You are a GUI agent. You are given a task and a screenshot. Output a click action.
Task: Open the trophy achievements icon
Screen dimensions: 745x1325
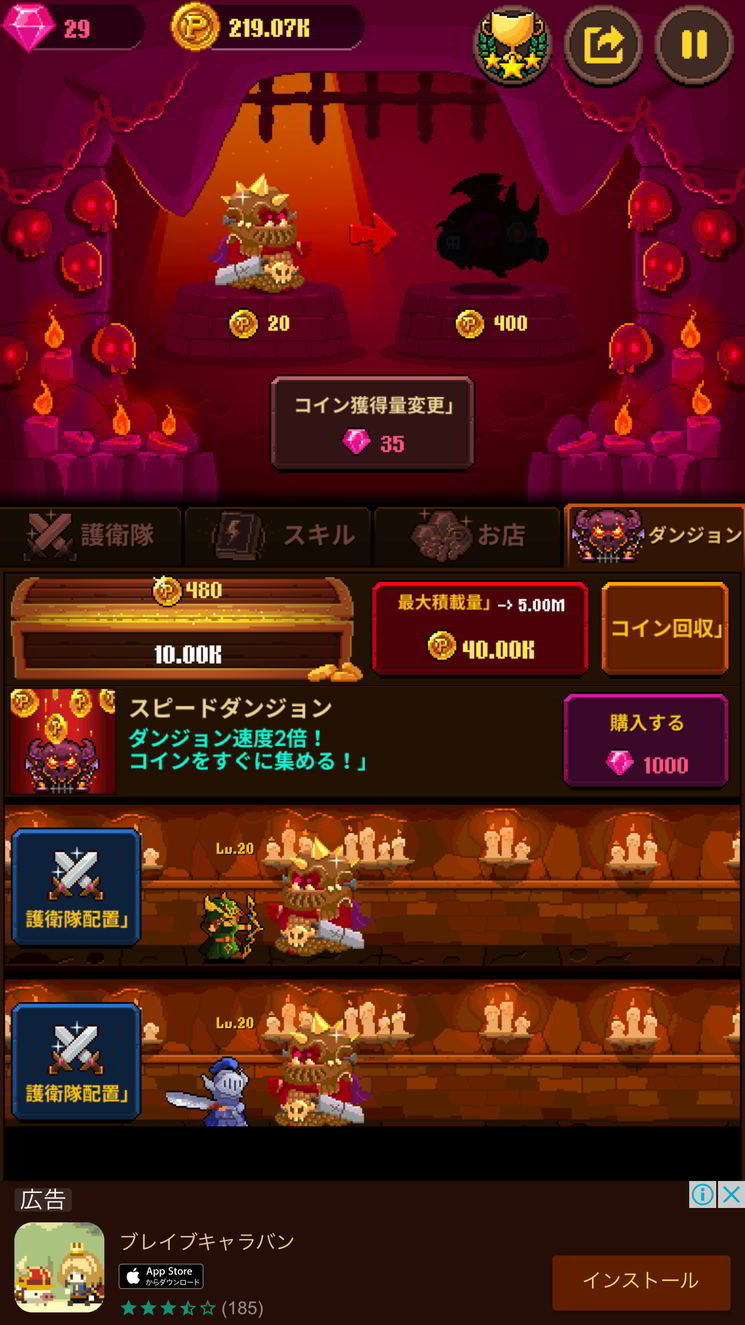pyautogui.click(x=512, y=45)
